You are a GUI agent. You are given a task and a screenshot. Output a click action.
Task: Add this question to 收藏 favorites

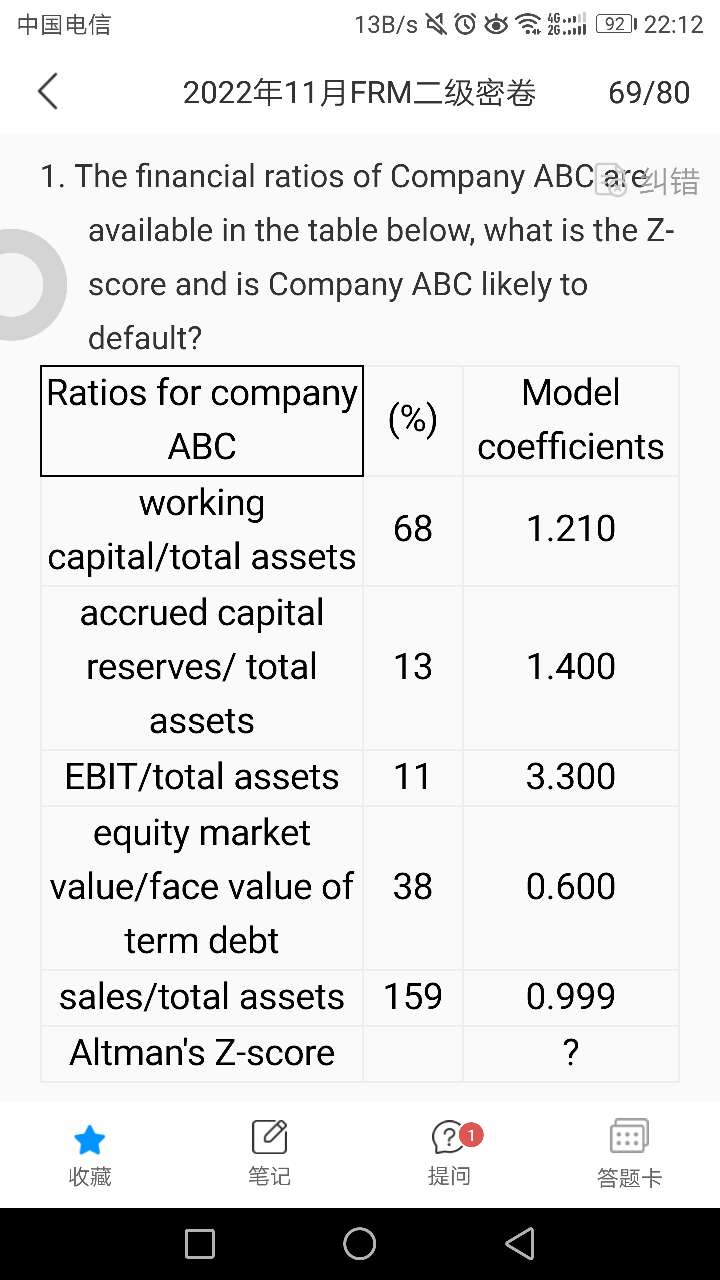tap(90, 1153)
